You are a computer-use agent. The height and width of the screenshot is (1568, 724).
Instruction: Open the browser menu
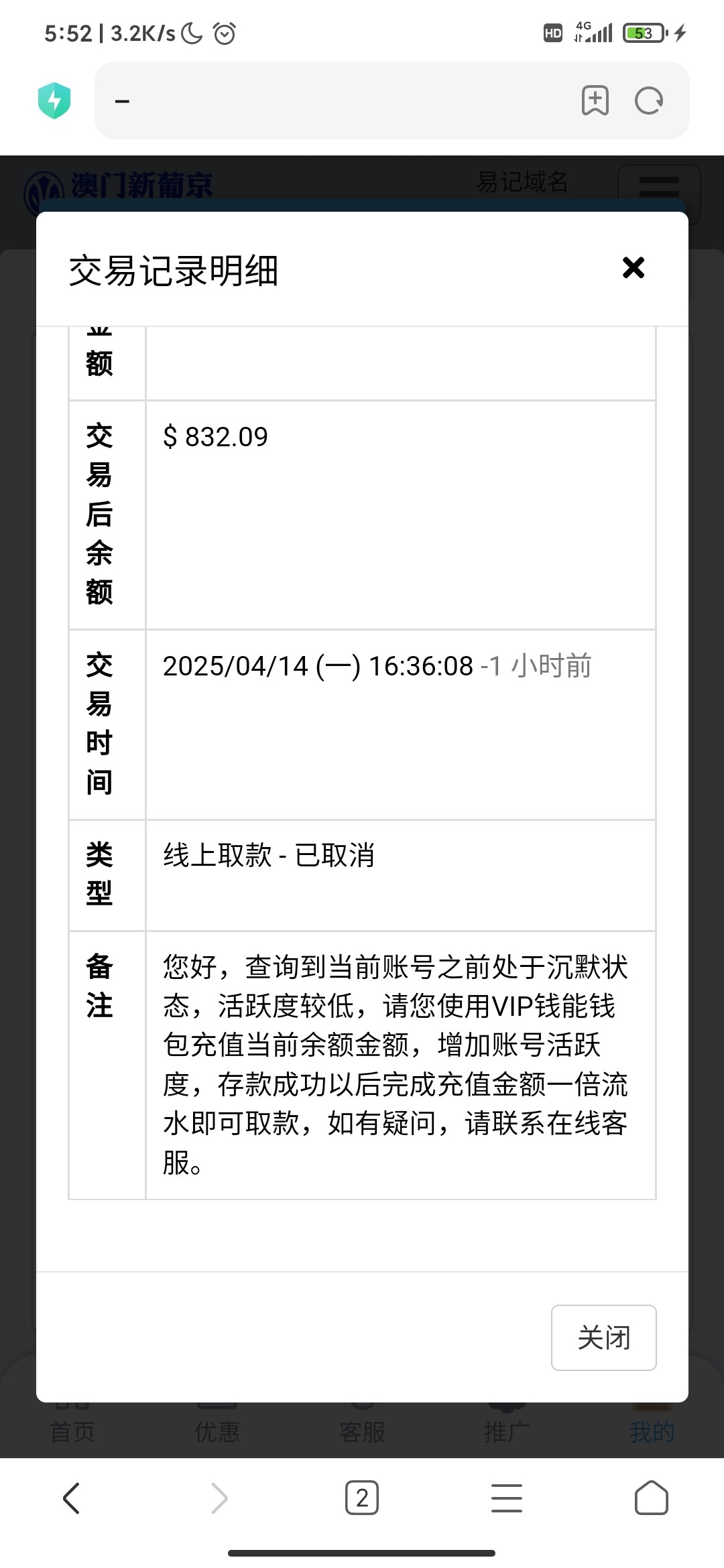tap(507, 1498)
